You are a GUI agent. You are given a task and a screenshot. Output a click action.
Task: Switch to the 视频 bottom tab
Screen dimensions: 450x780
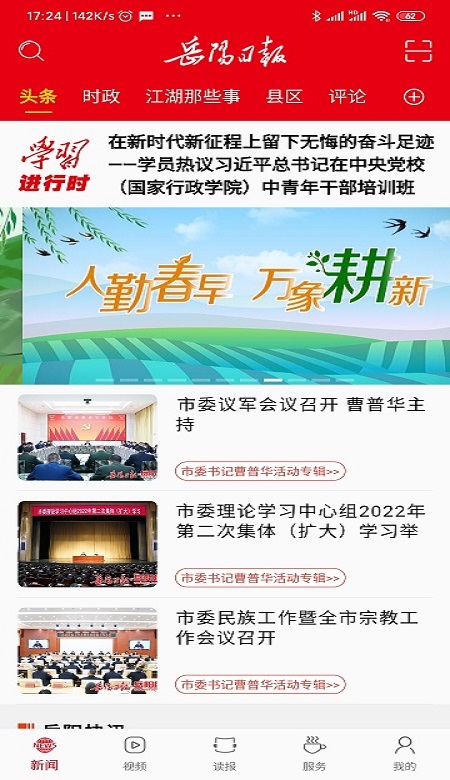(x=135, y=753)
